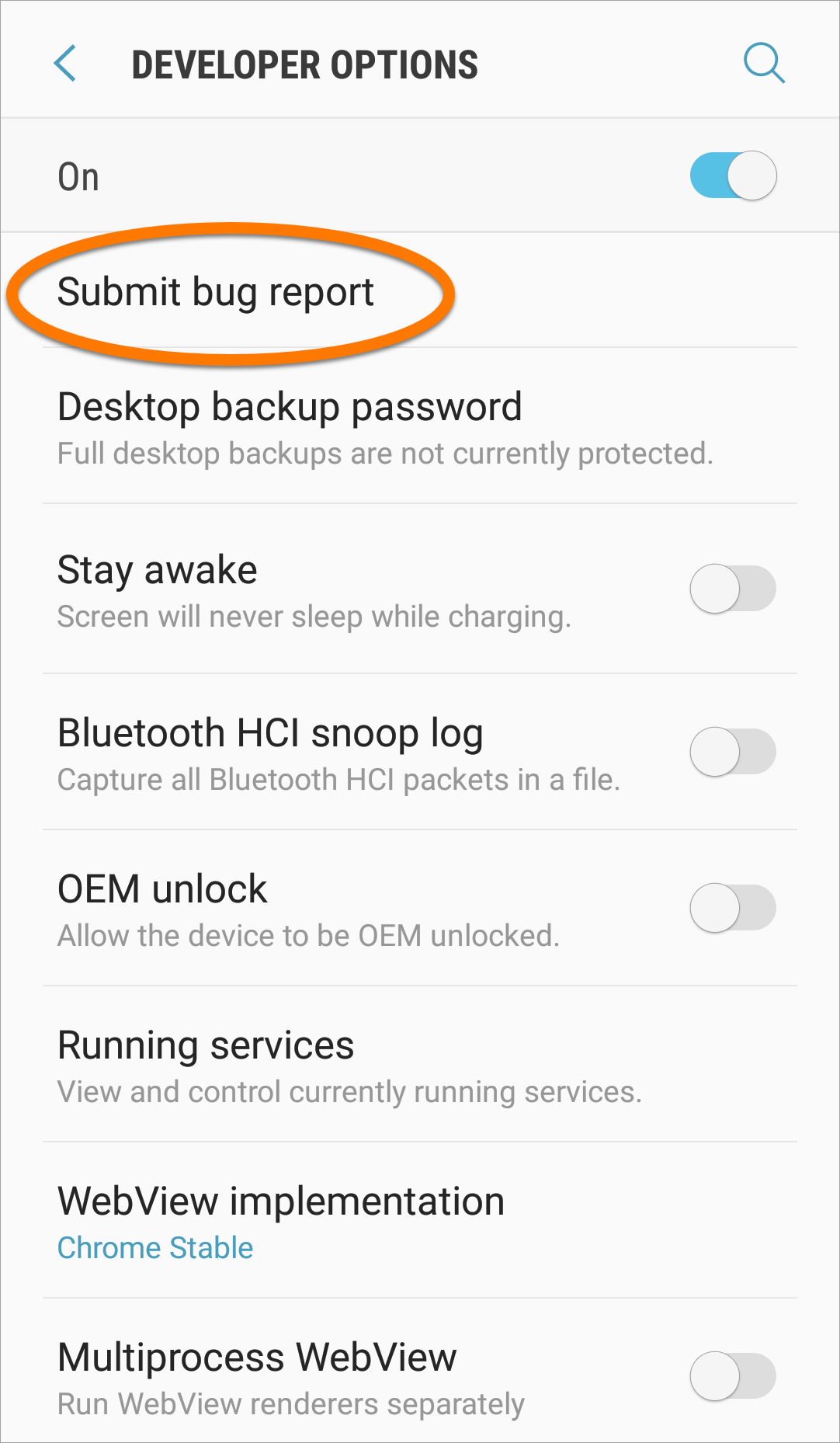840x1443 pixels.
Task: Go back from Developer Options
Action: coord(65,64)
